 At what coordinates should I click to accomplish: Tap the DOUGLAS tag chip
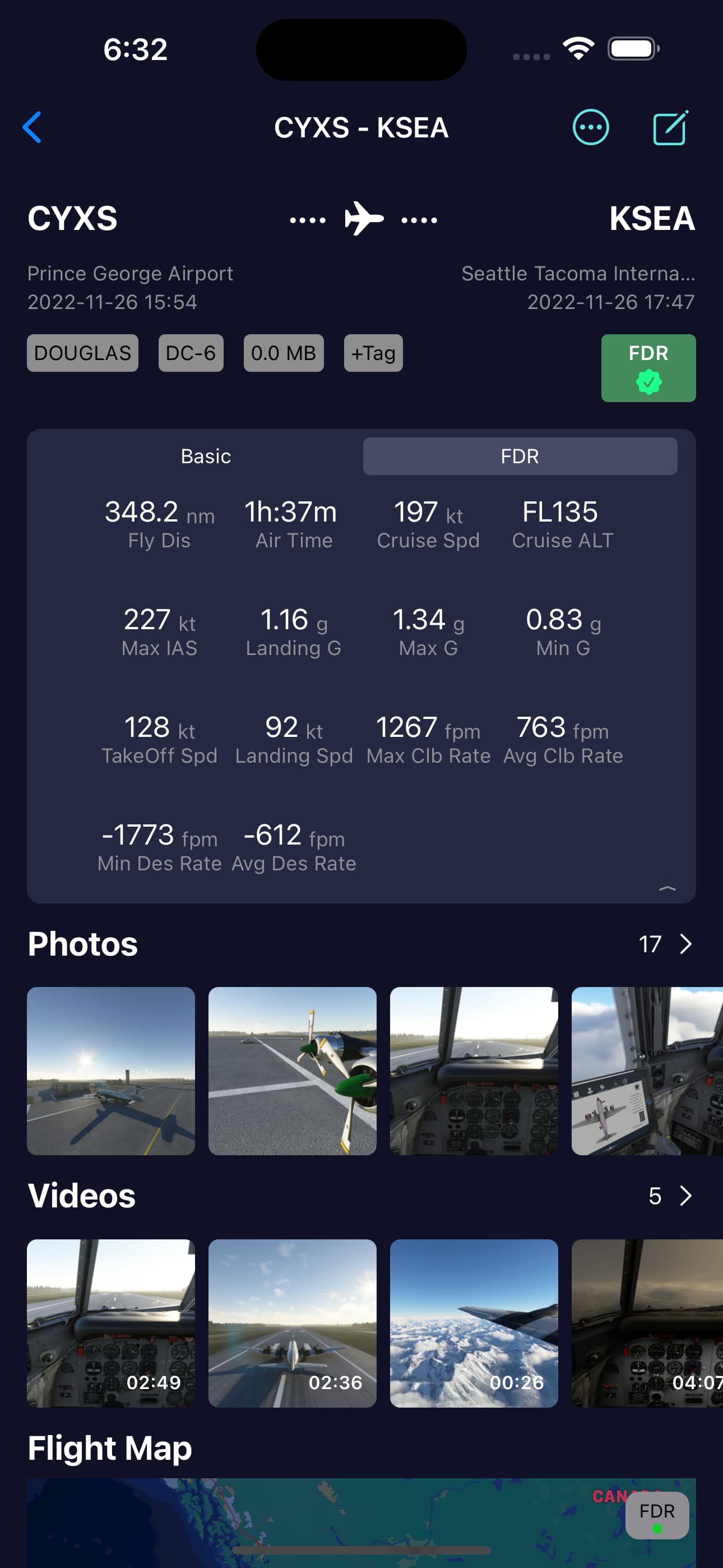[x=83, y=353]
